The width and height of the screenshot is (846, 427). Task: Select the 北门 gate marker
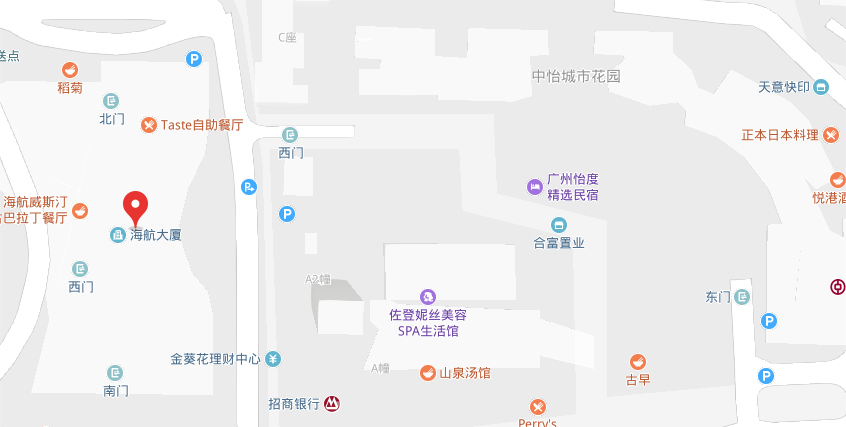pos(111,101)
